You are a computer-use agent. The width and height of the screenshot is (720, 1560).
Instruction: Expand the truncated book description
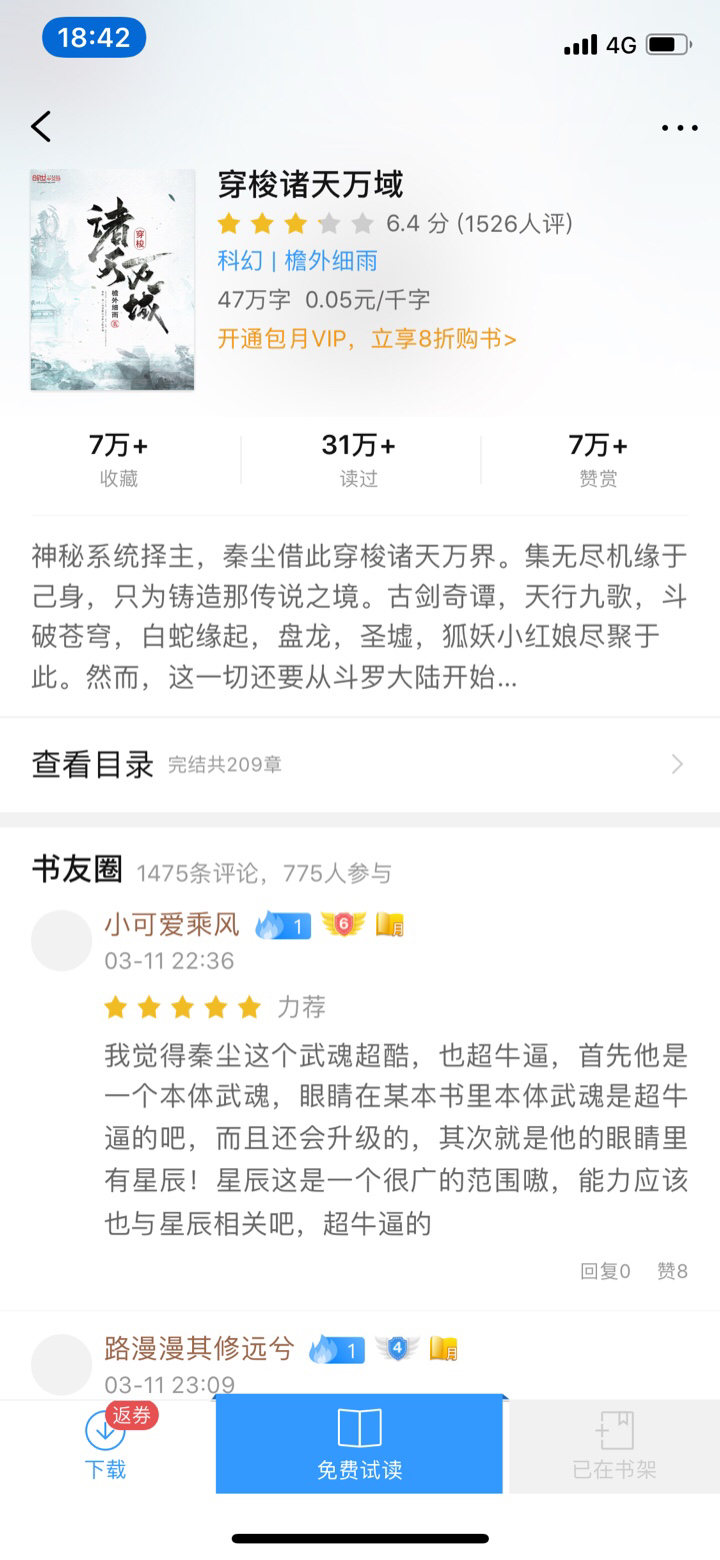[x=359, y=616]
